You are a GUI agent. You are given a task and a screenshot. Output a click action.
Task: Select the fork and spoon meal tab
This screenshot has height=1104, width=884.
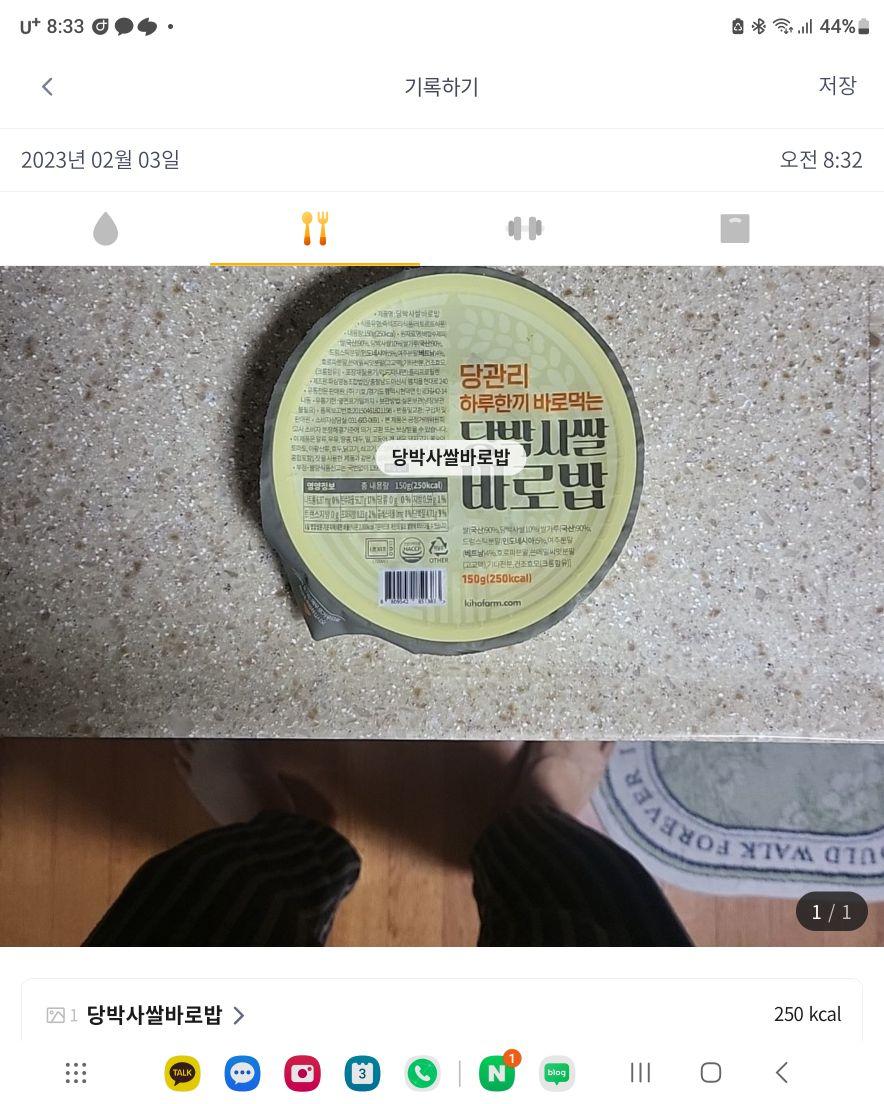(315, 229)
